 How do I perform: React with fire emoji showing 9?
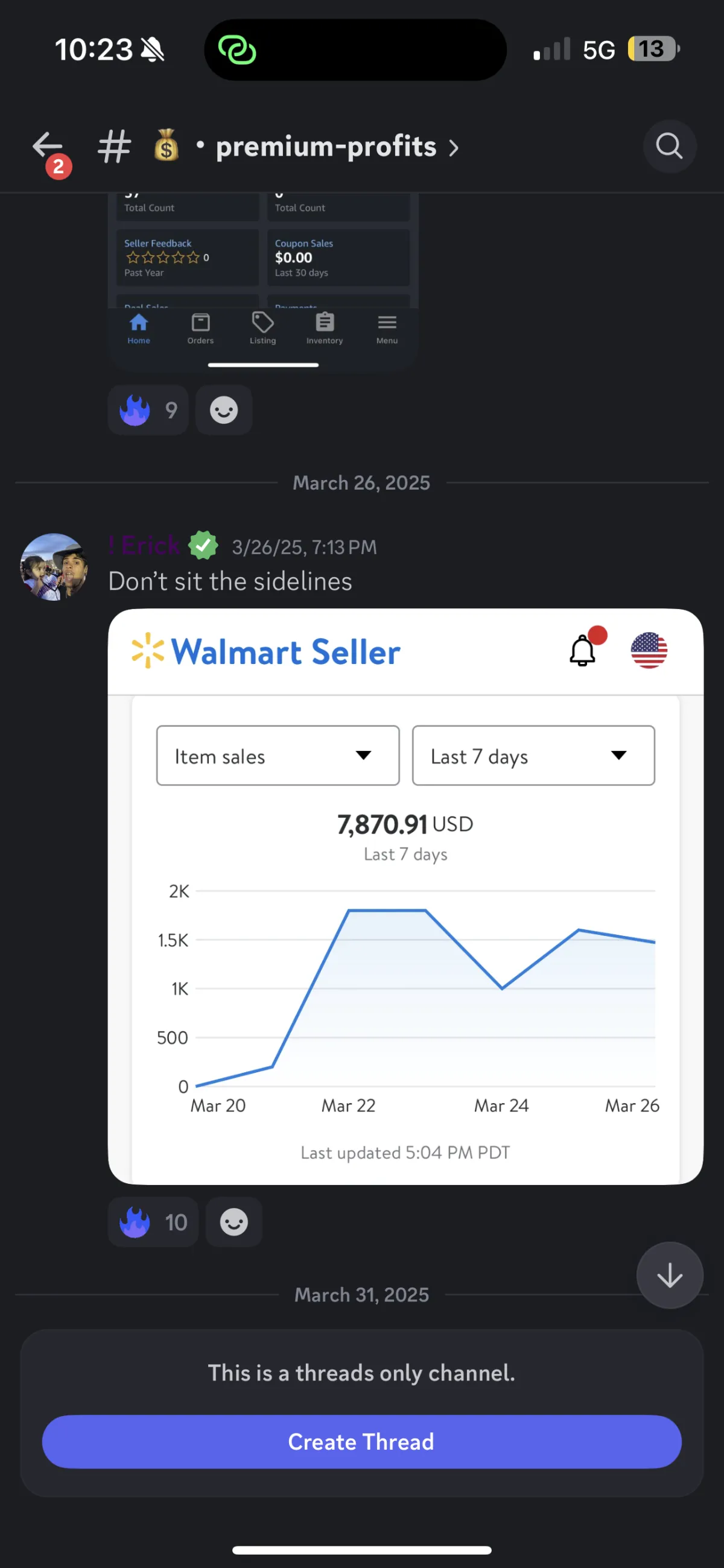148,410
